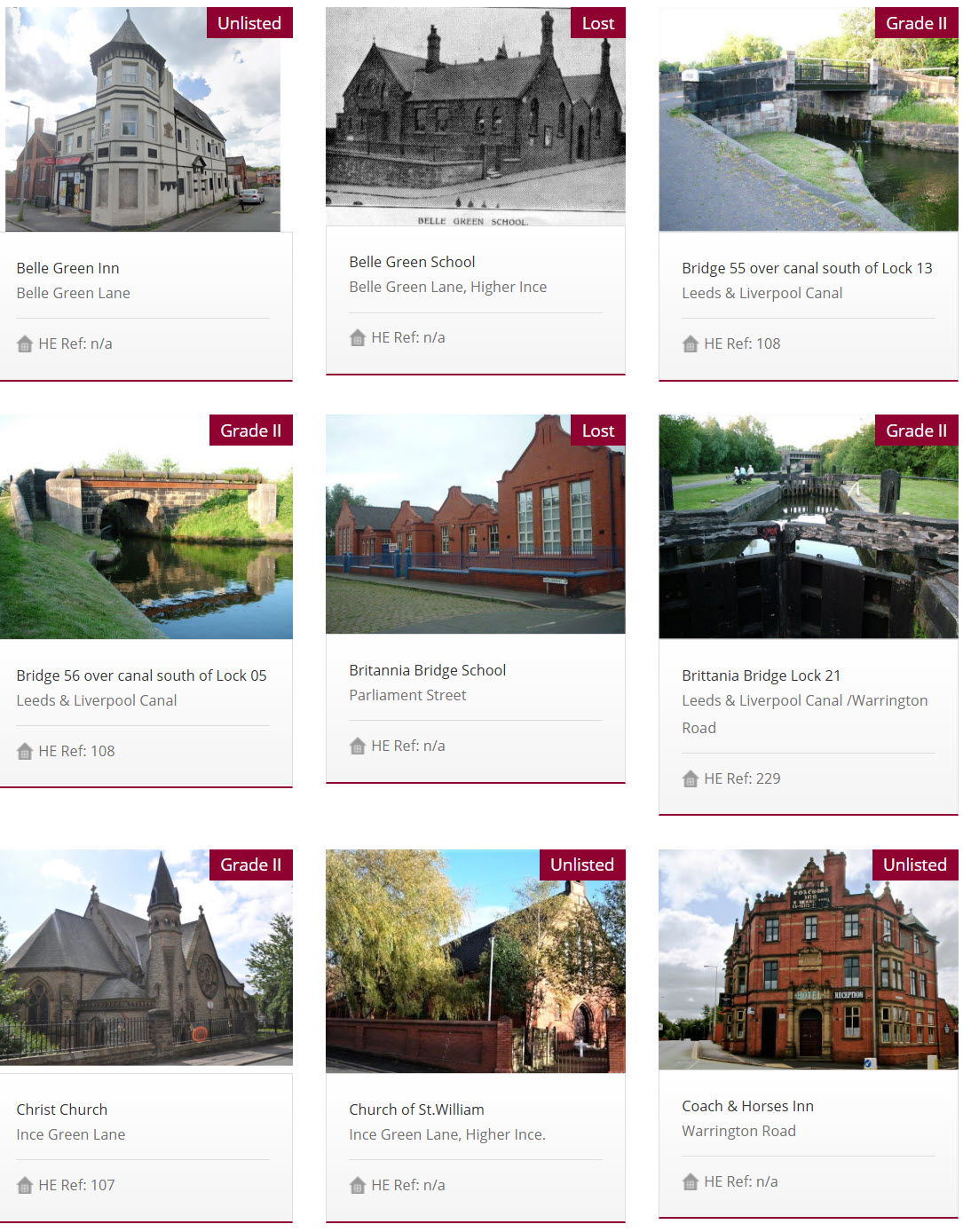View Brittania Bridge Lock 21 details
963x1232 pixels.
pos(761,675)
